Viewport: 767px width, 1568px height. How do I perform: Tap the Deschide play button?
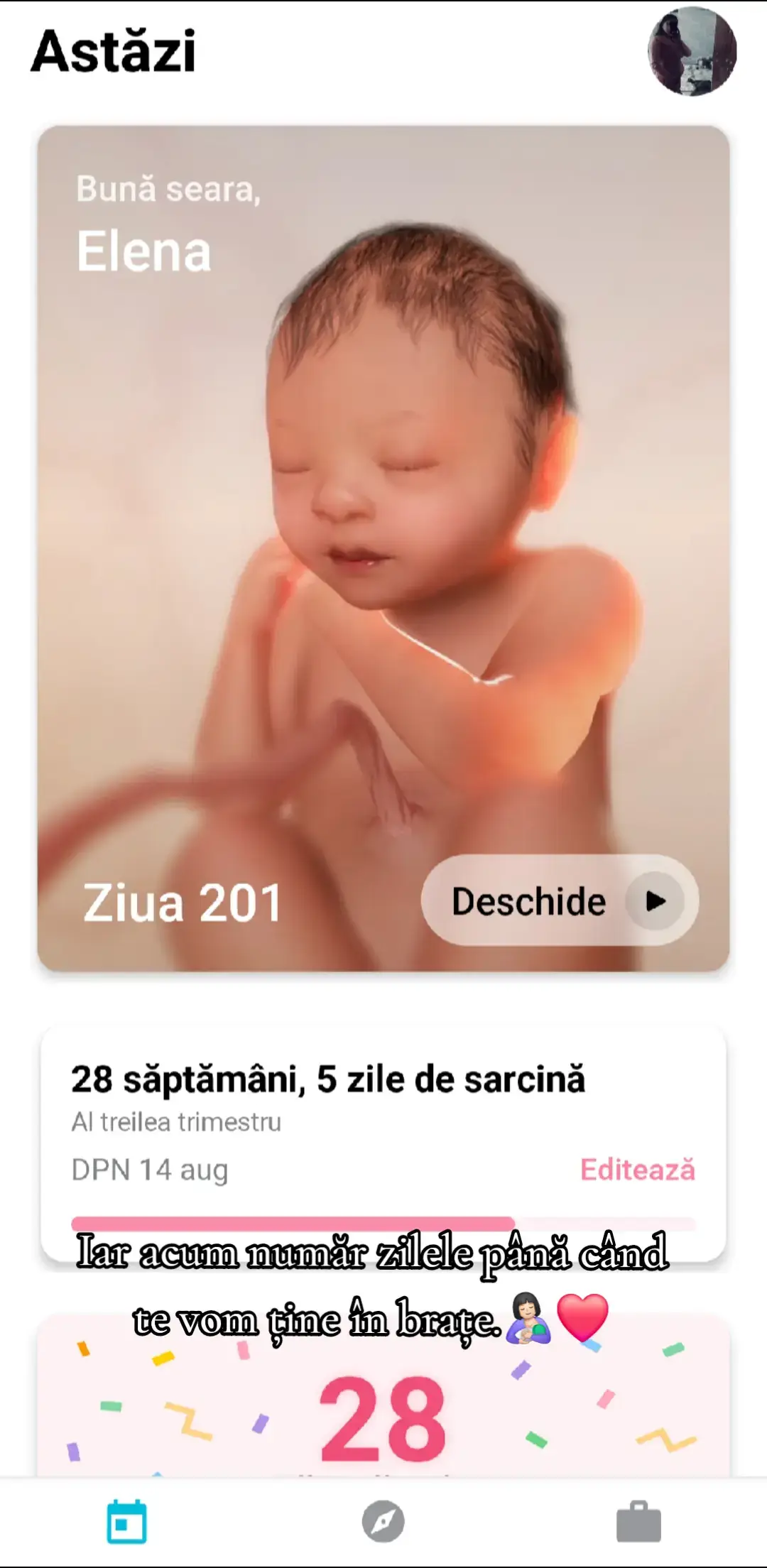pyautogui.click(x=560, y=900)
